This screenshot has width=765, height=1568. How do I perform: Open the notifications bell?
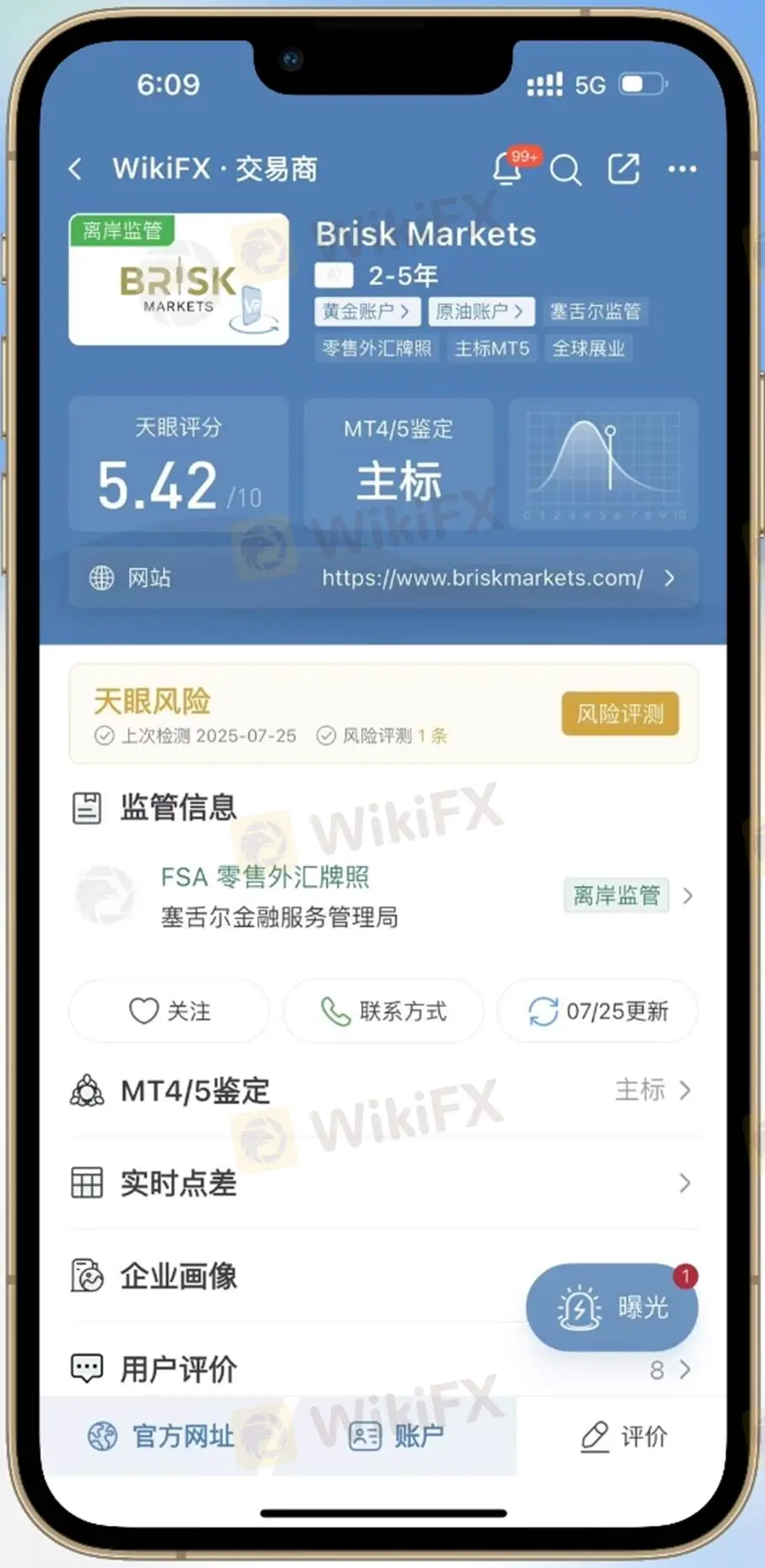tap(509, 168)
